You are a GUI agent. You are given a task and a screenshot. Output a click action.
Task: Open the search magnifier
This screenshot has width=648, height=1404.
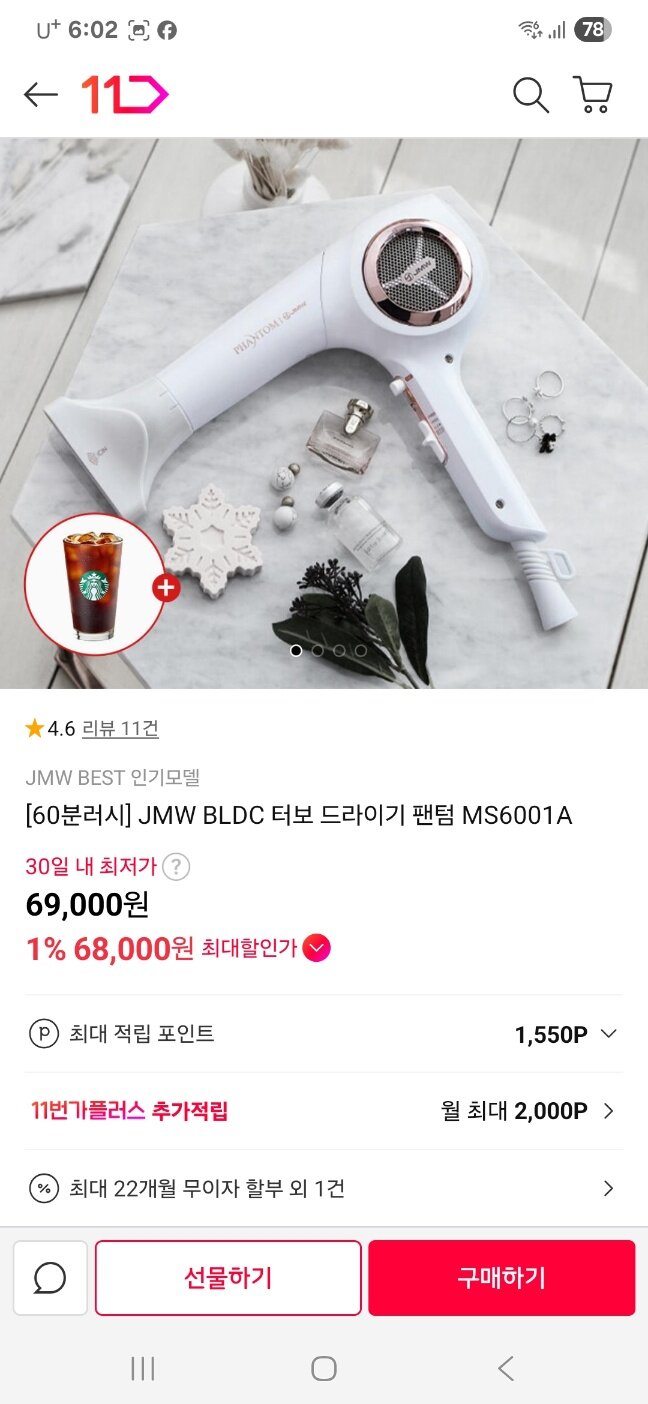click(530, 95)
